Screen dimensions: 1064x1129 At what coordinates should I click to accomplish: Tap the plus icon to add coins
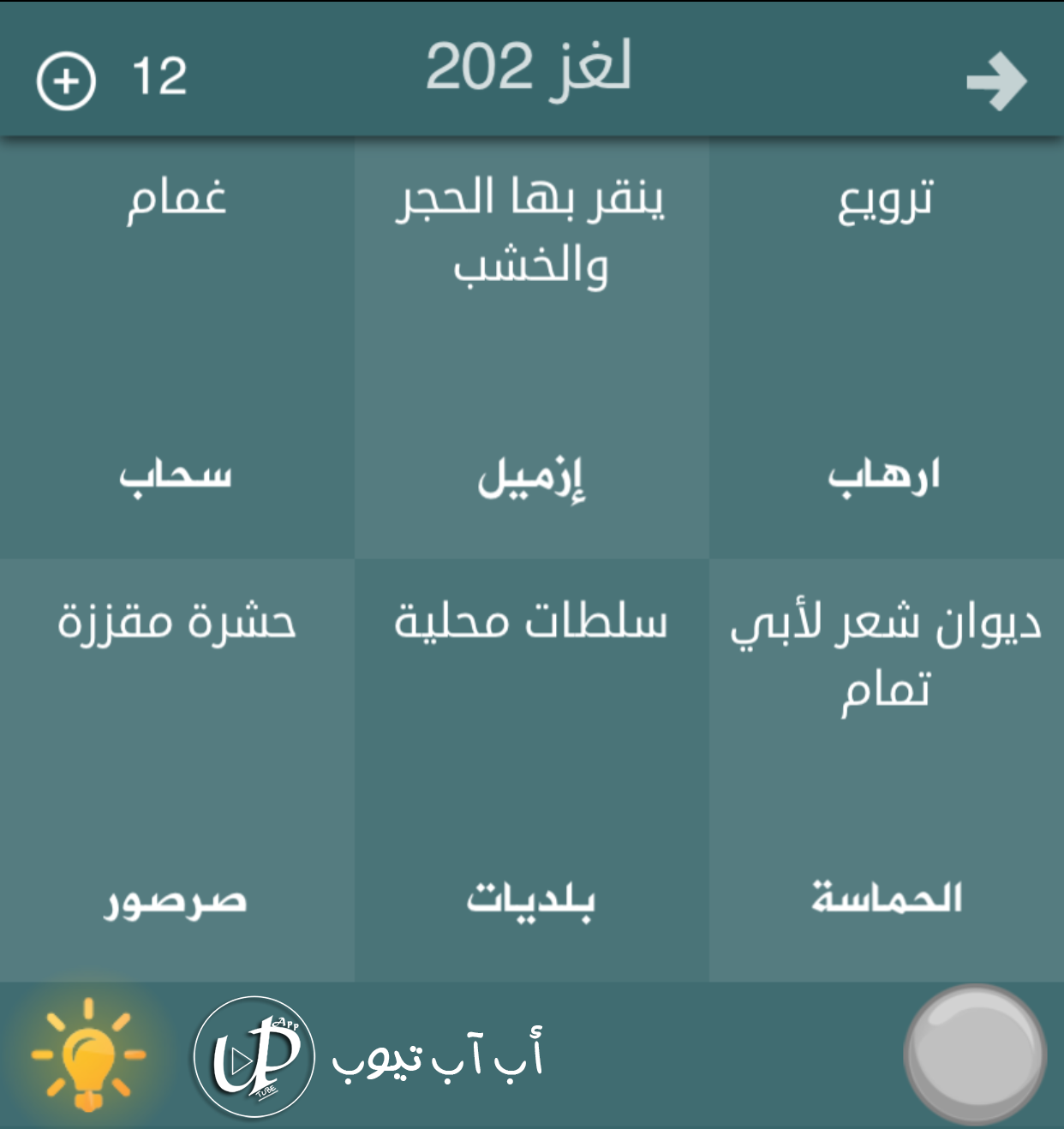pos(66,81)
